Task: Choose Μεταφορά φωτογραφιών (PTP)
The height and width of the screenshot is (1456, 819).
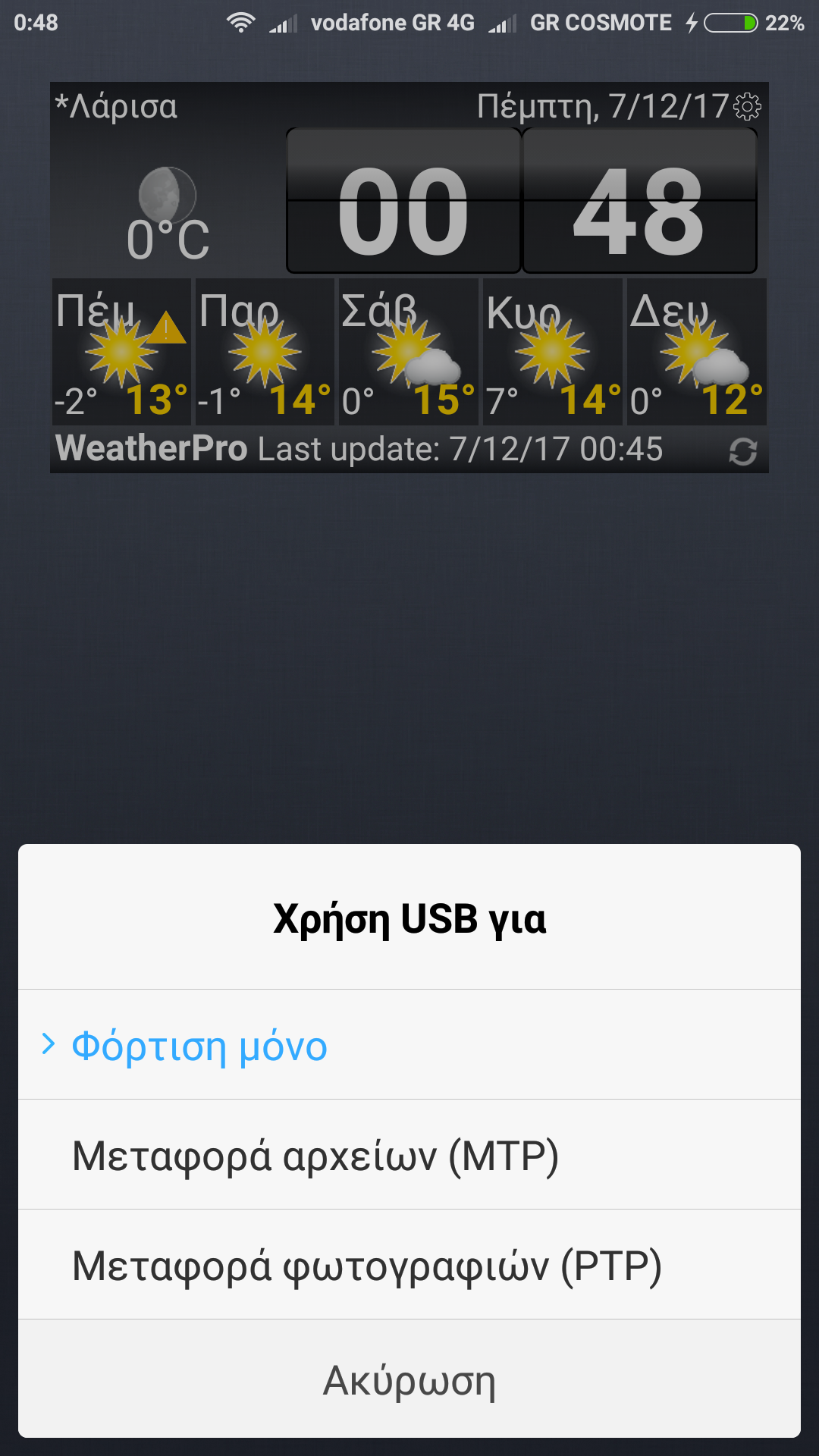Action: tap(409, 1265)
